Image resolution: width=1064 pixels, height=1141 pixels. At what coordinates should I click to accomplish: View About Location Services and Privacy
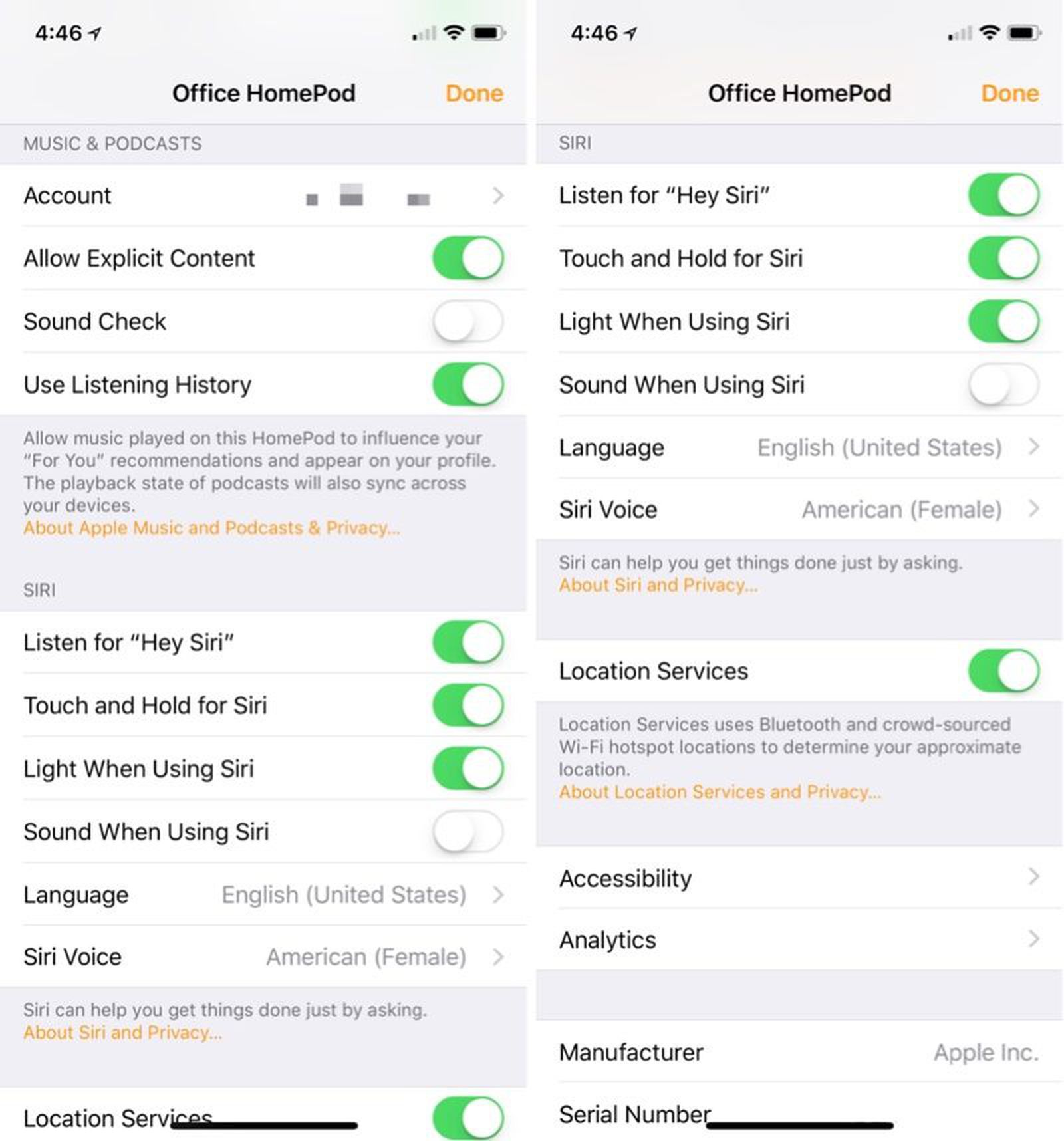[x=720, y=791]
